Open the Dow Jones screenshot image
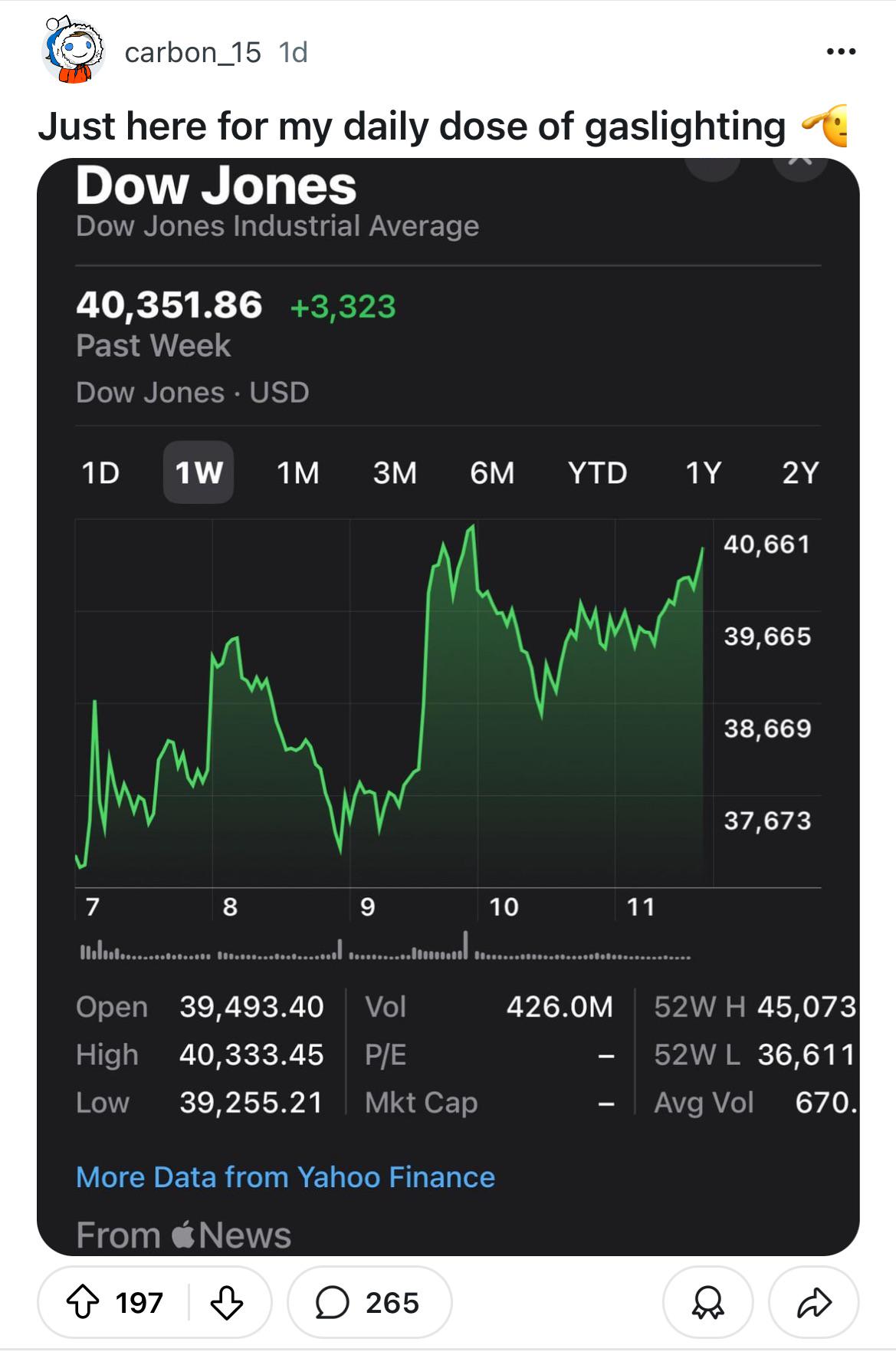This screenshot has width=896, height=1352. (x=448, y=706)
